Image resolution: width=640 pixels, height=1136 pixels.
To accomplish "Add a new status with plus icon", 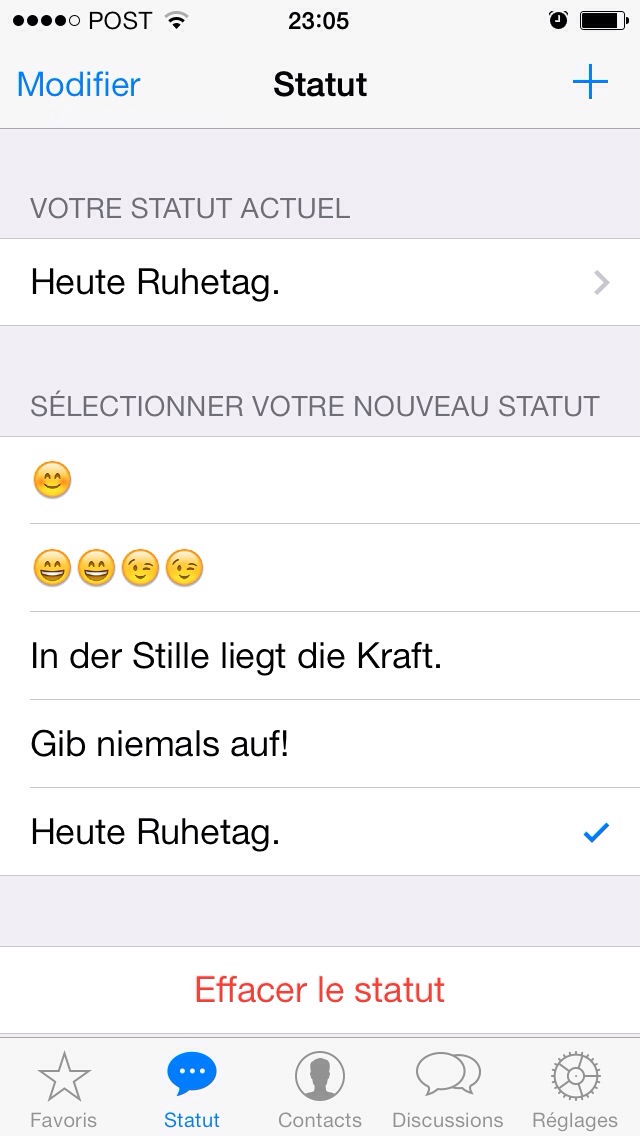I will pyautogui.click(x=590, y=83).
